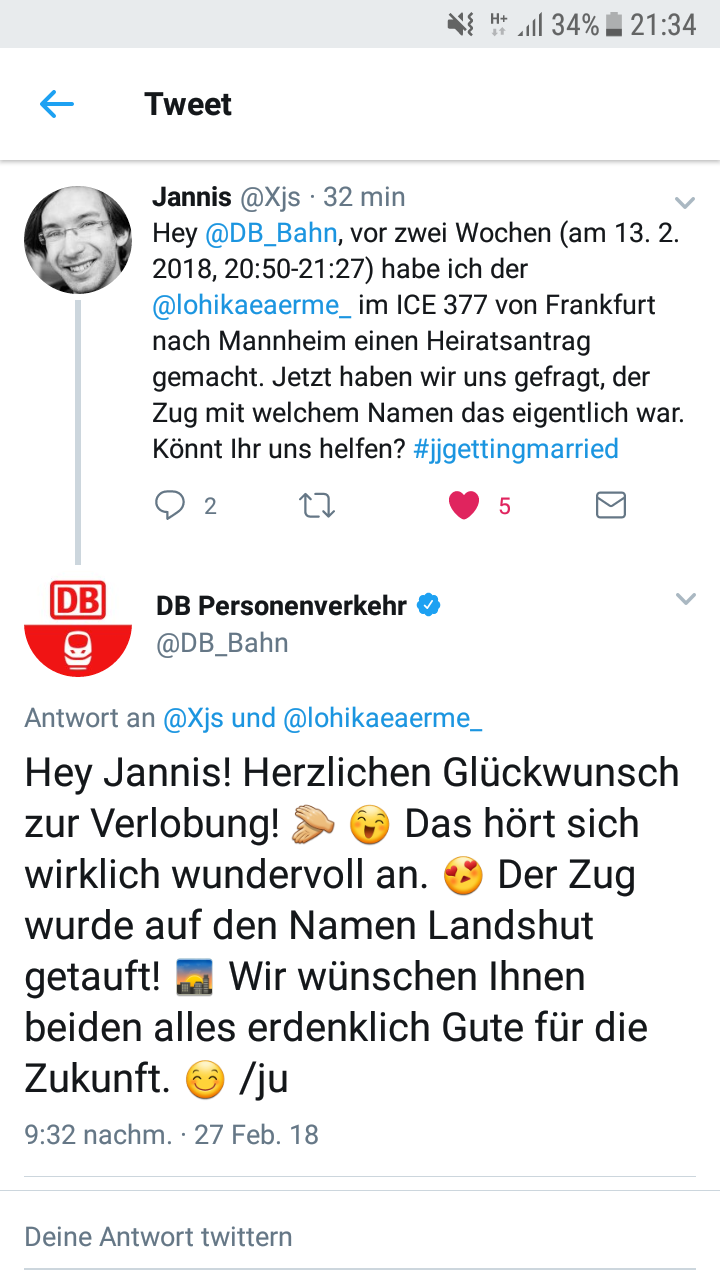Open the @DB_Bahn mention in Jannis's tweet
The image size is (720, 1280).
[x=271, y=234]
